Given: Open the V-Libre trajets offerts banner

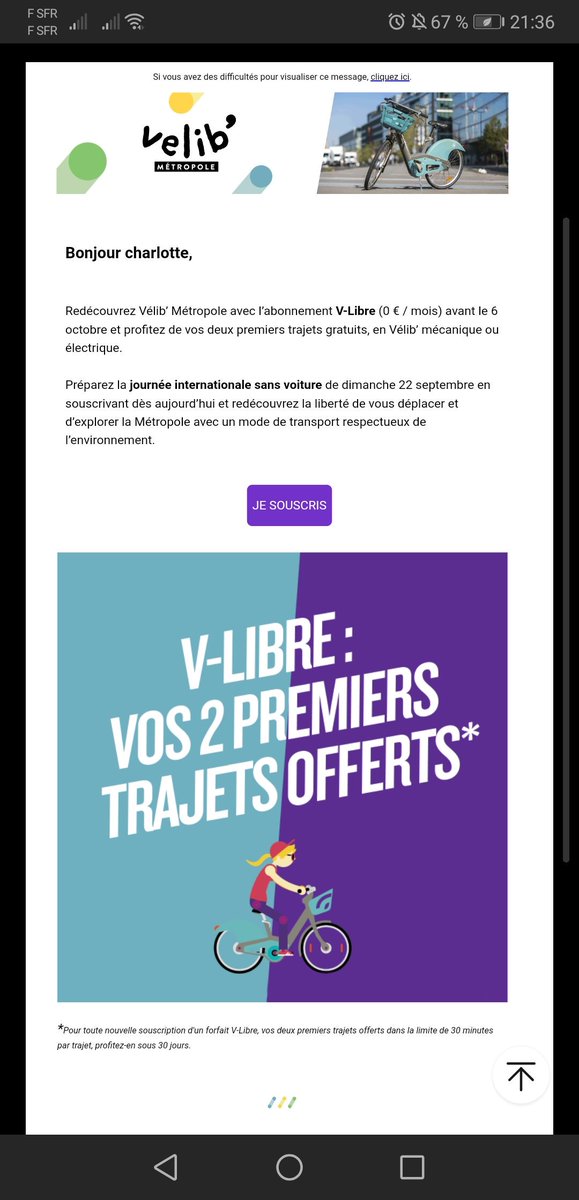Looking at the screenshot, I should [282, 777].
